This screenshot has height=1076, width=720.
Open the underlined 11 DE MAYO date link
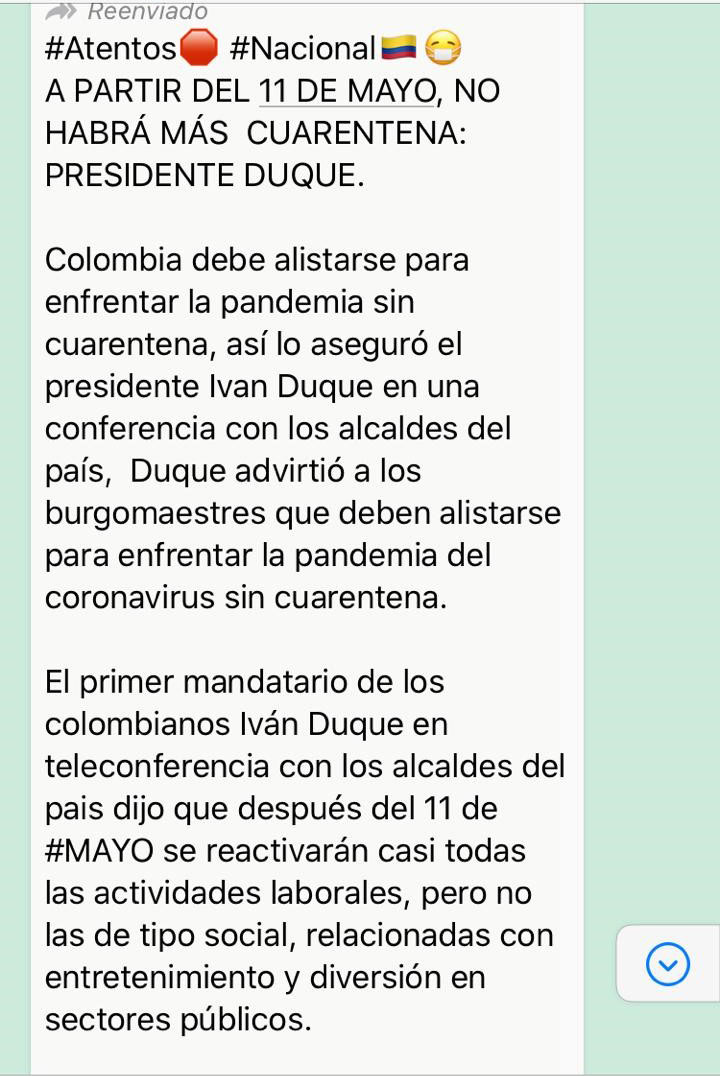[x=348, y=91]
